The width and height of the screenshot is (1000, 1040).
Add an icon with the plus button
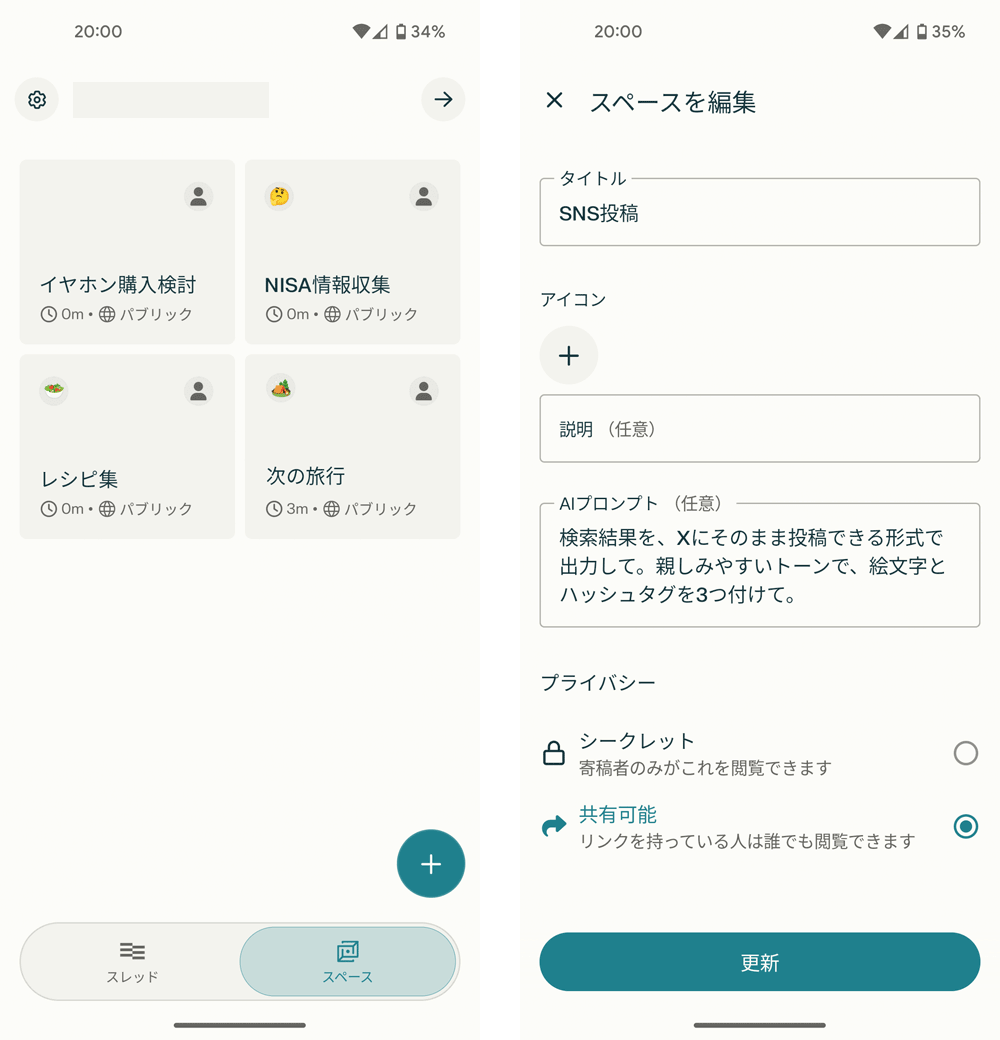point(569,355)
